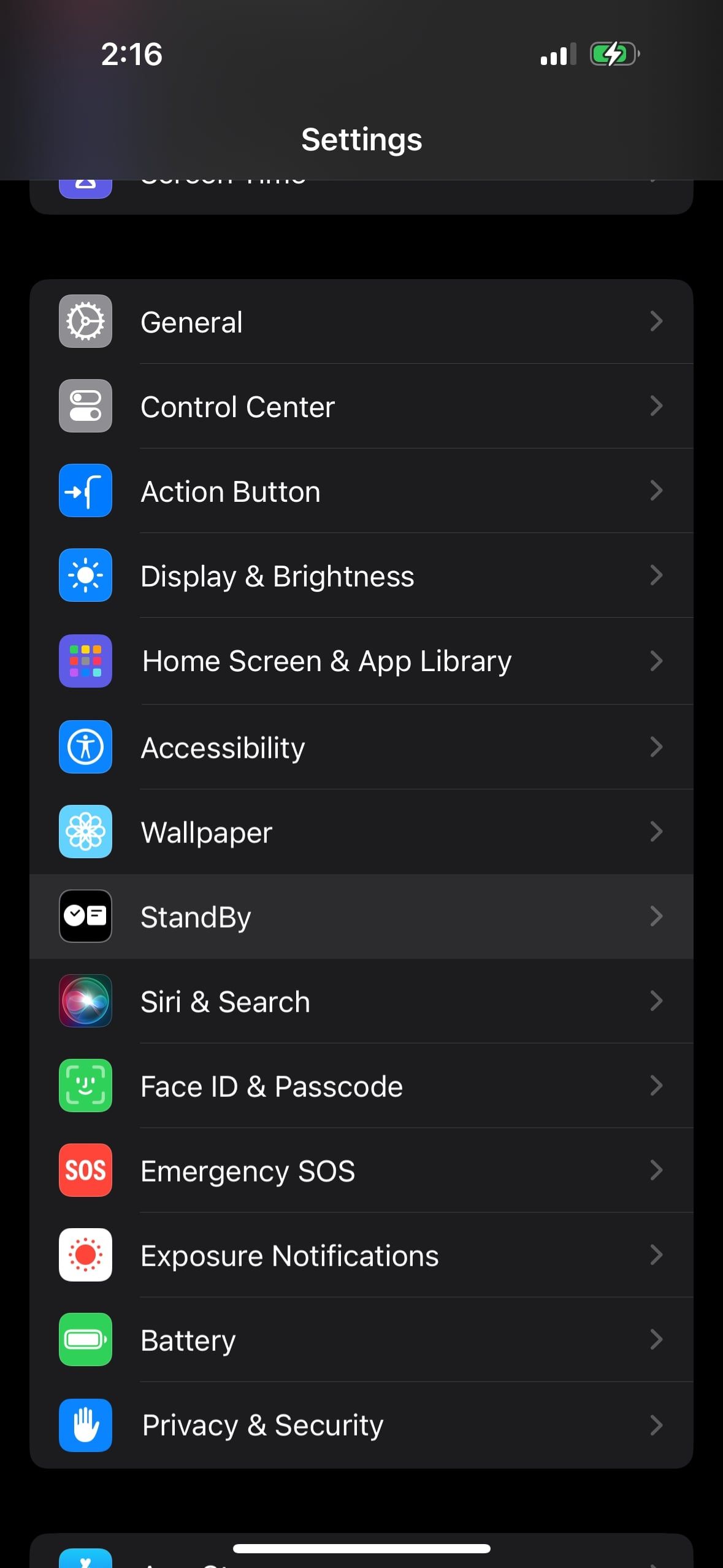Image resolution: width=723 pixels, height=1568 pixels.
Task: Tap the Wallpaper flower icon
Action: point(85,831)
